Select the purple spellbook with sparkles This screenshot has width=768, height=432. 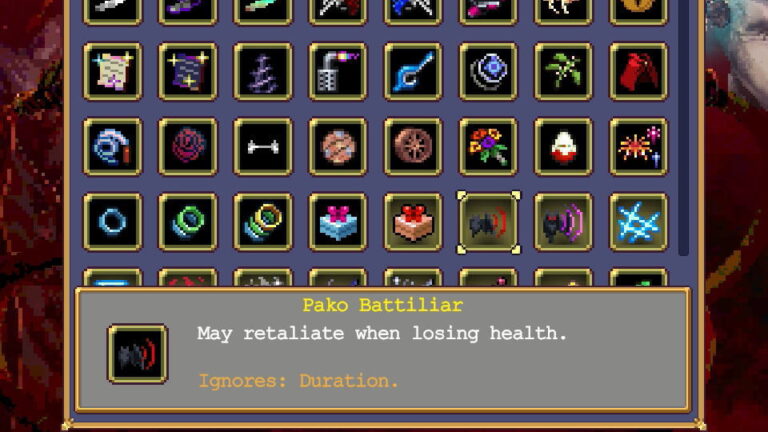point(187,71)
